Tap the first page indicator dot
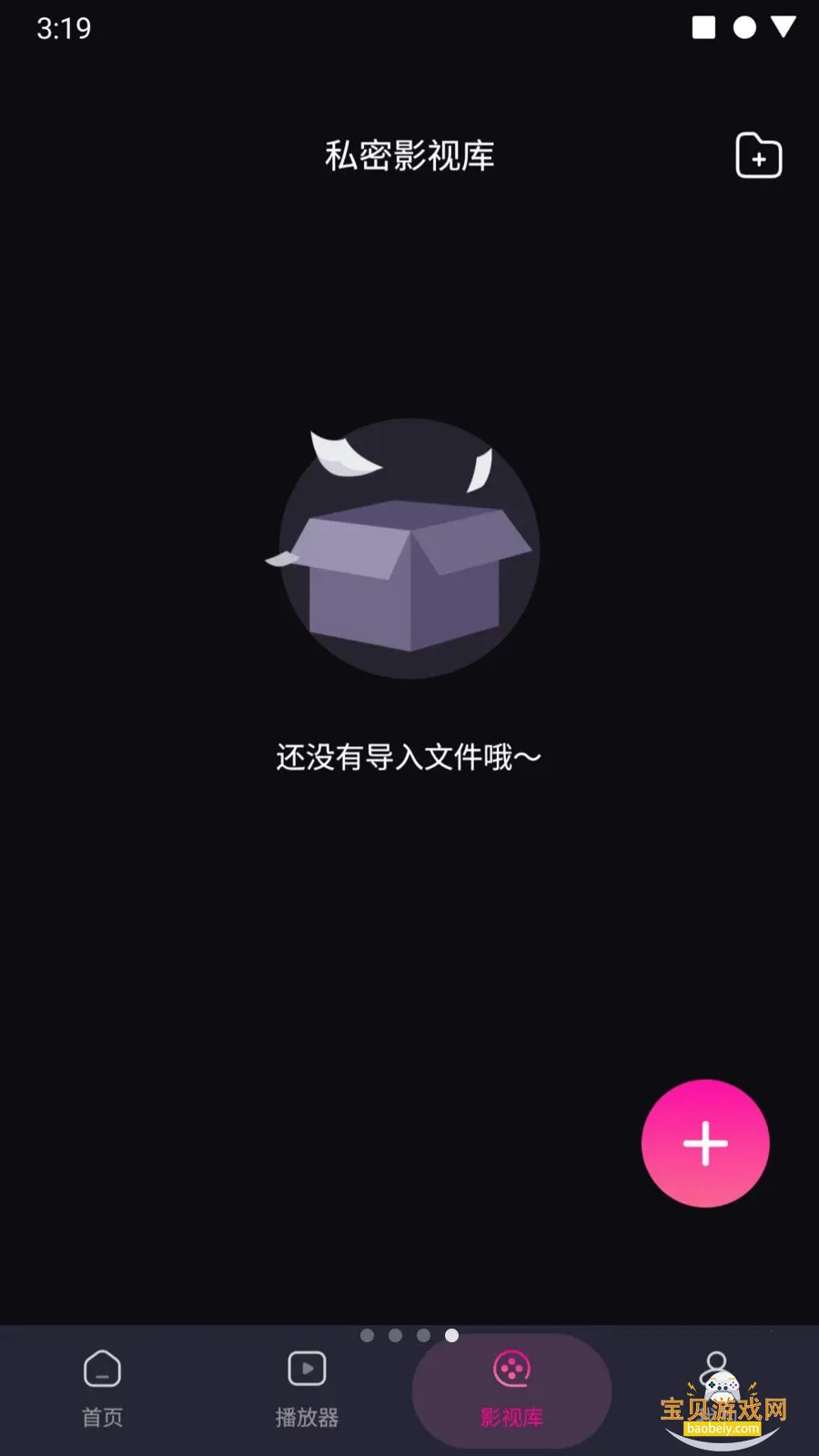This screenshot has width=819, height=1456. pyautogui.click(x=368, y=1336)
